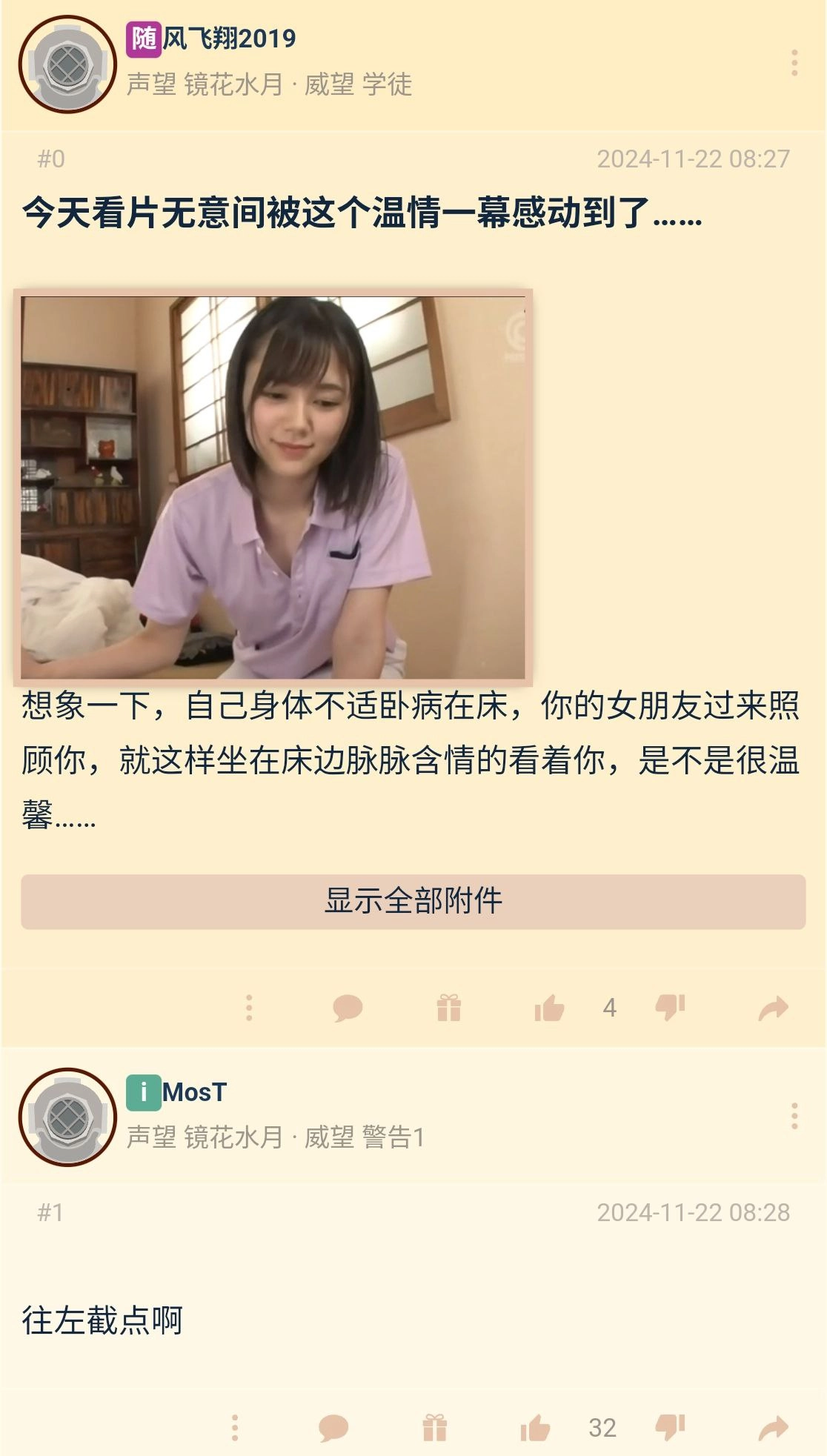Viewport: 827px width, 1456px height.
Task: Tap 显示全部附件 button
Action: pyautogui.click(x=413, y=901)
